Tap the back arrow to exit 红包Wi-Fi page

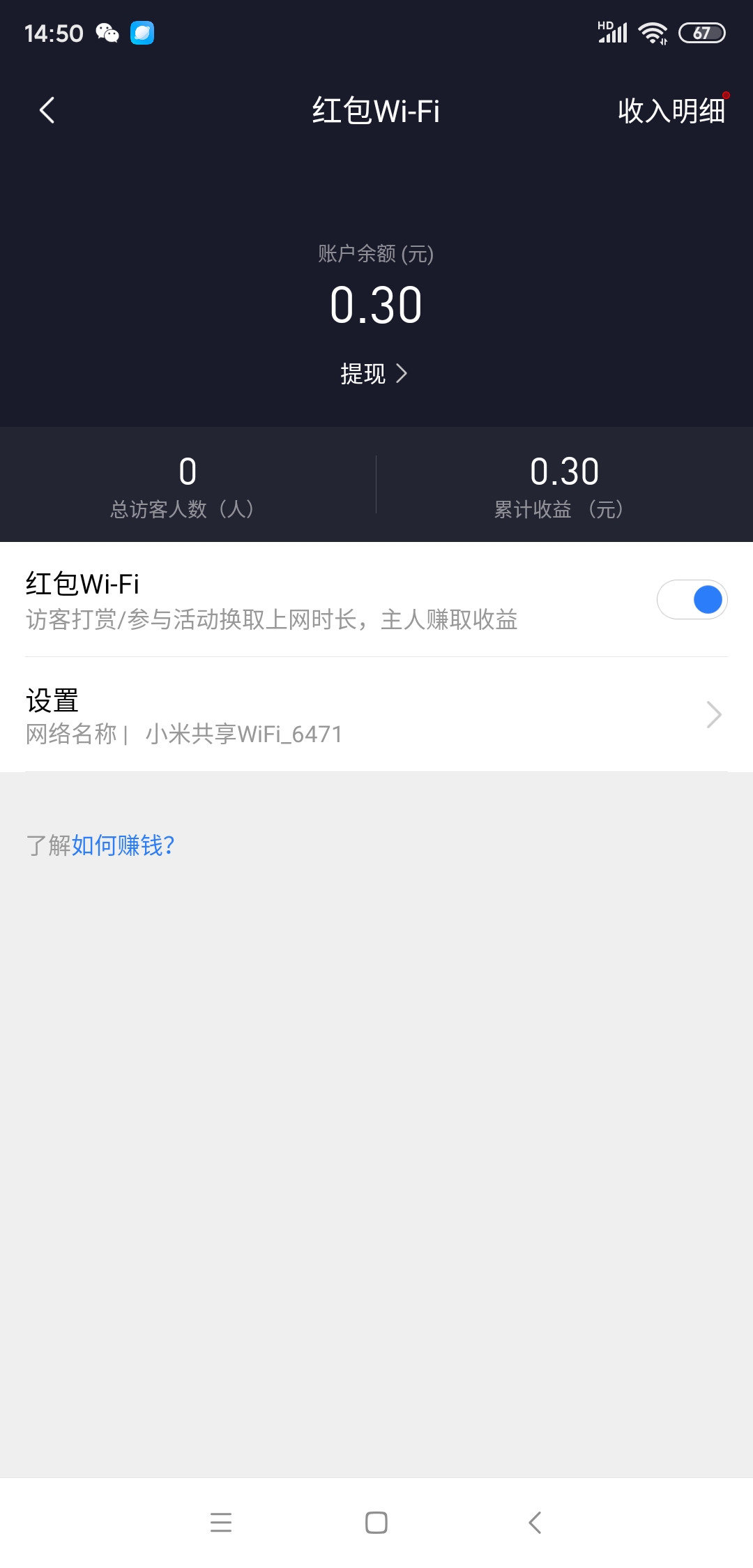(46, 110)
